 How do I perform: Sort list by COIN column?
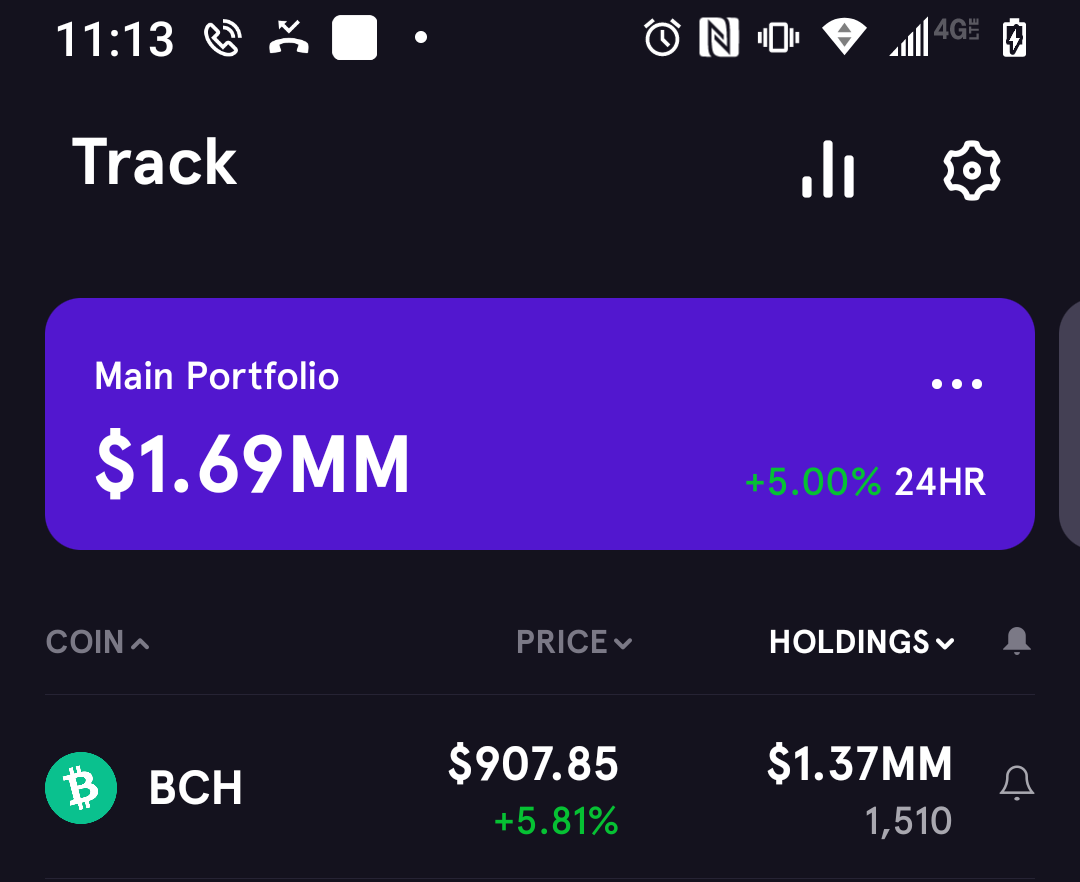point(97,642)
